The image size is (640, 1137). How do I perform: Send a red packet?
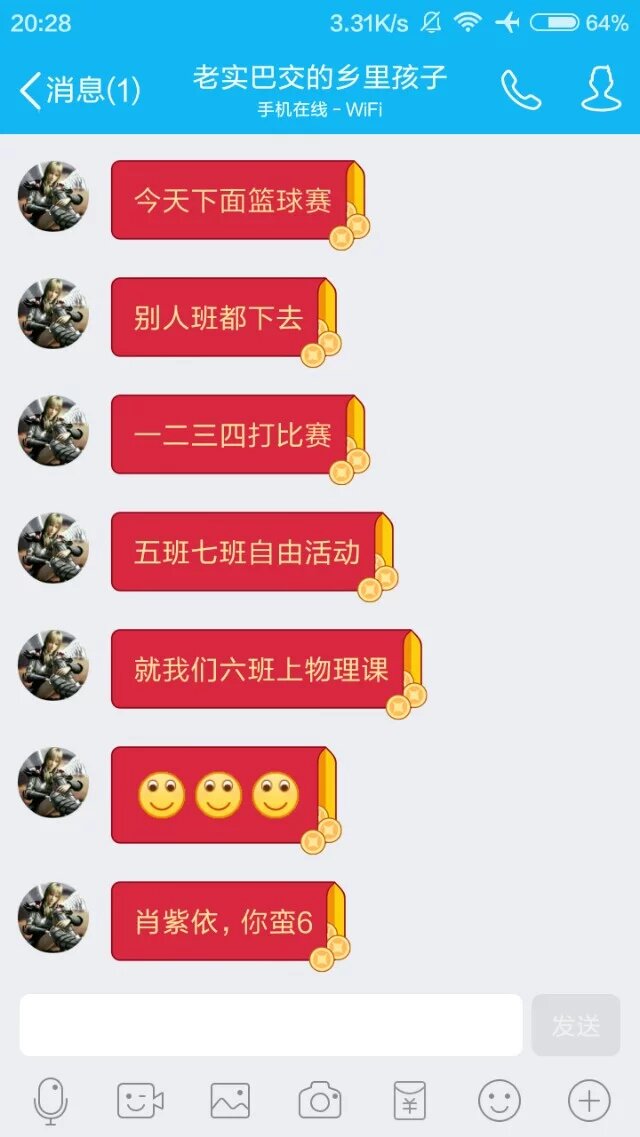(409, 1101)
